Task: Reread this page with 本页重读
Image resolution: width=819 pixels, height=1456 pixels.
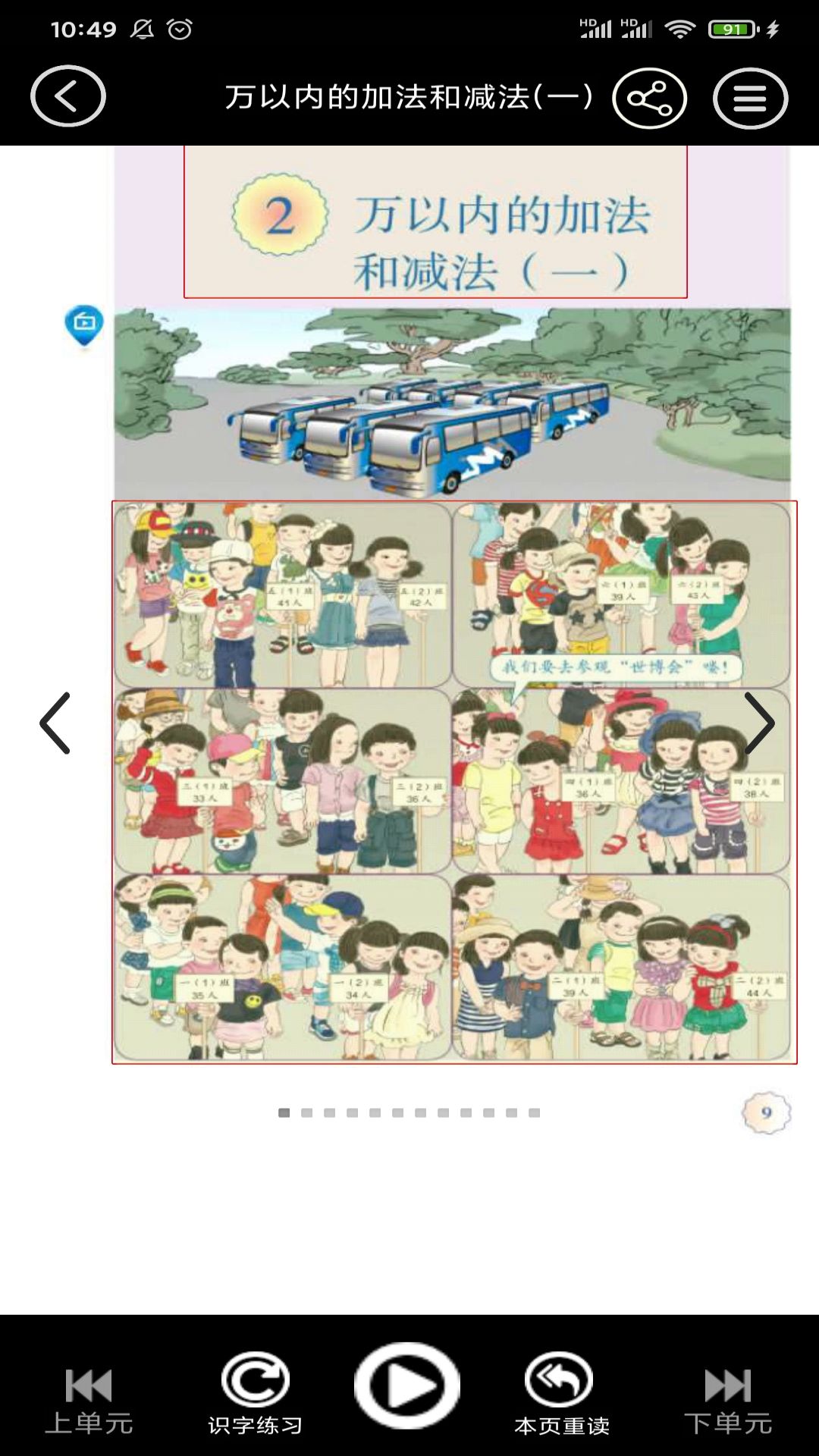Action: [561, 1394]
